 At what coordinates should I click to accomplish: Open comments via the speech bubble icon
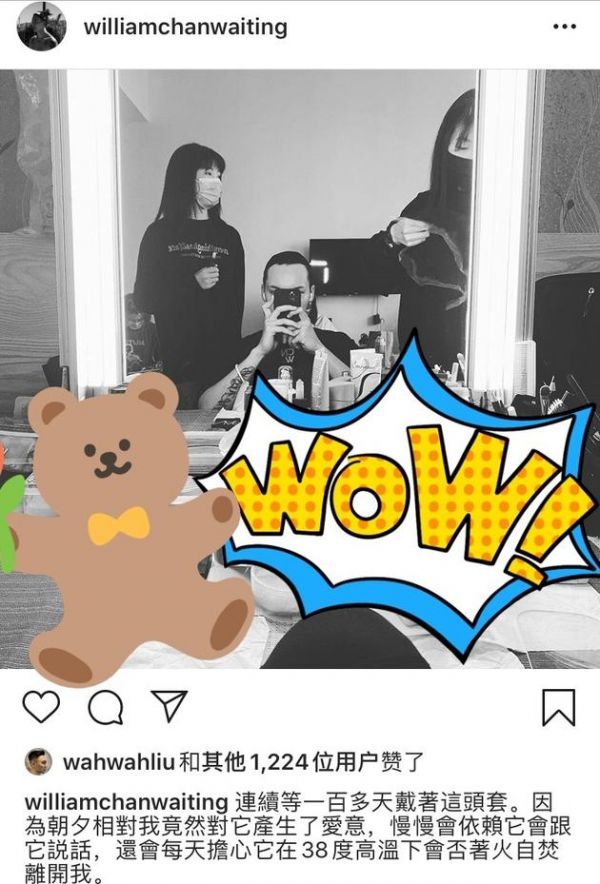[x=105, y=707]
